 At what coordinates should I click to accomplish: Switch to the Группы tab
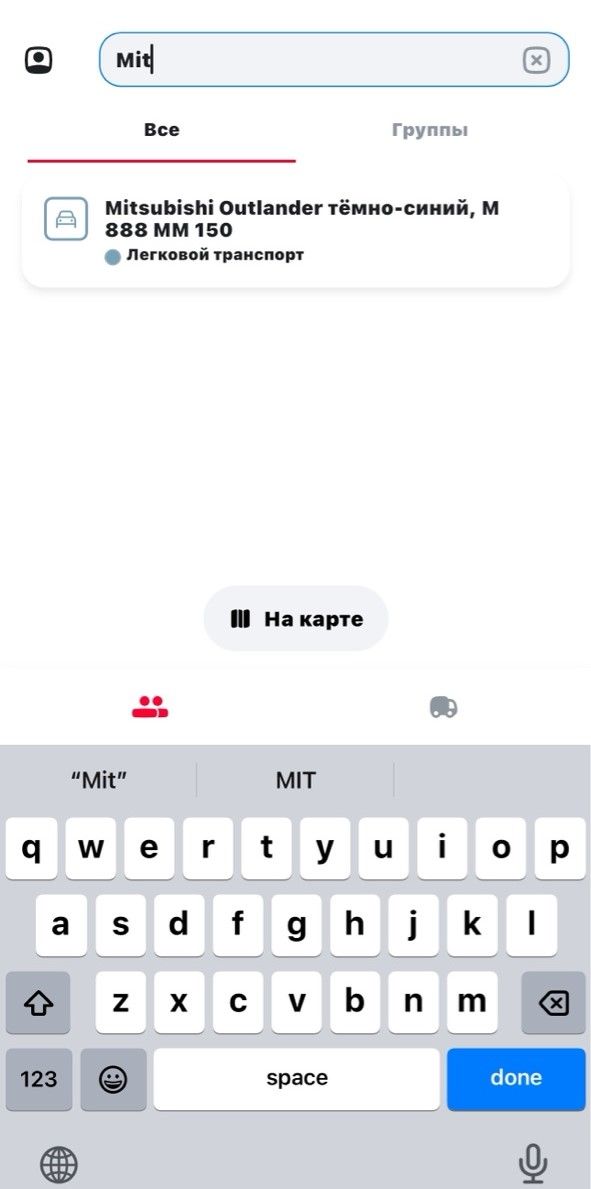(x=429, y=130)
